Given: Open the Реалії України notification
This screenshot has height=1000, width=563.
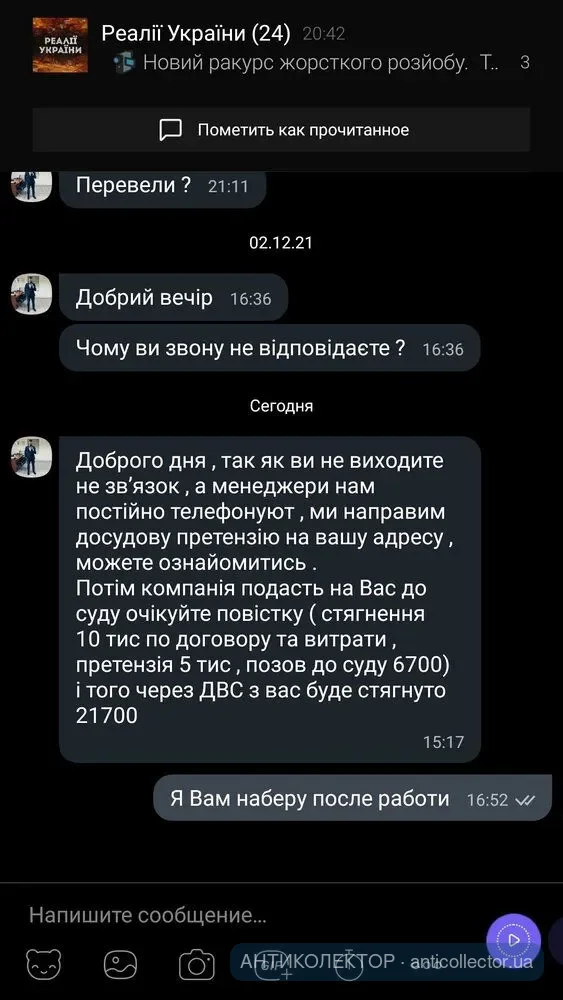Looking at the screenshot, I should click(x=281, y=46).
